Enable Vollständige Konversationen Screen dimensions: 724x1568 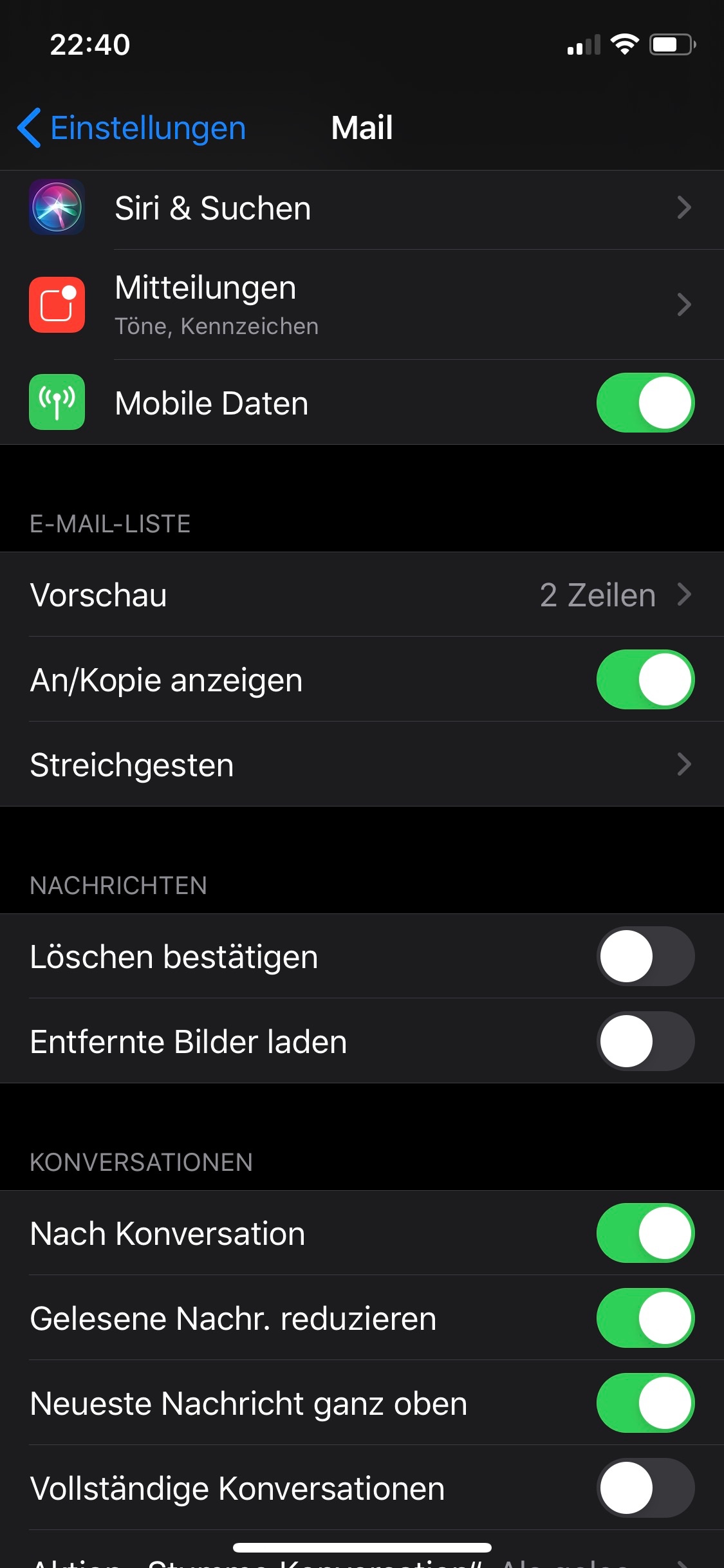point(645,1488)
